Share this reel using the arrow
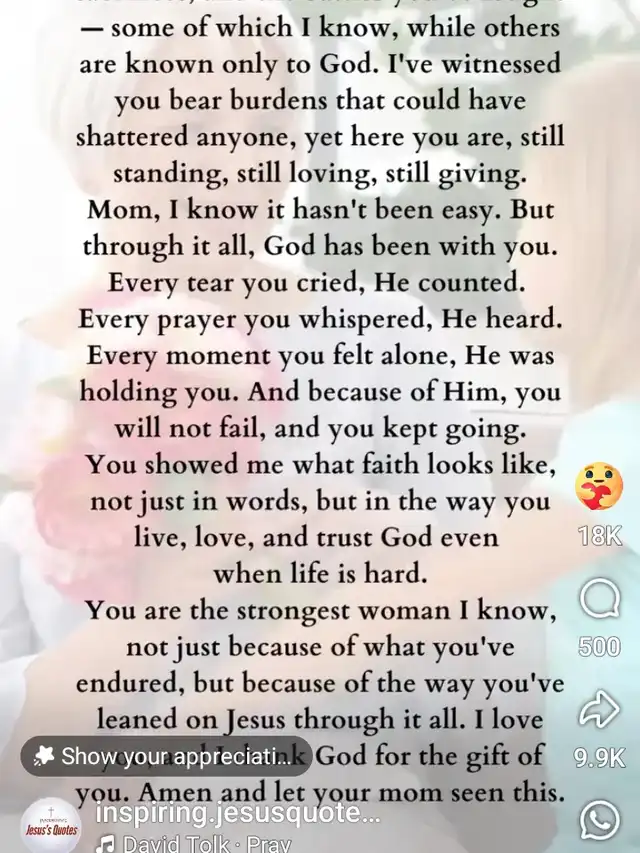640x853 pixels. pyautogui.click(x=599, y=709)
